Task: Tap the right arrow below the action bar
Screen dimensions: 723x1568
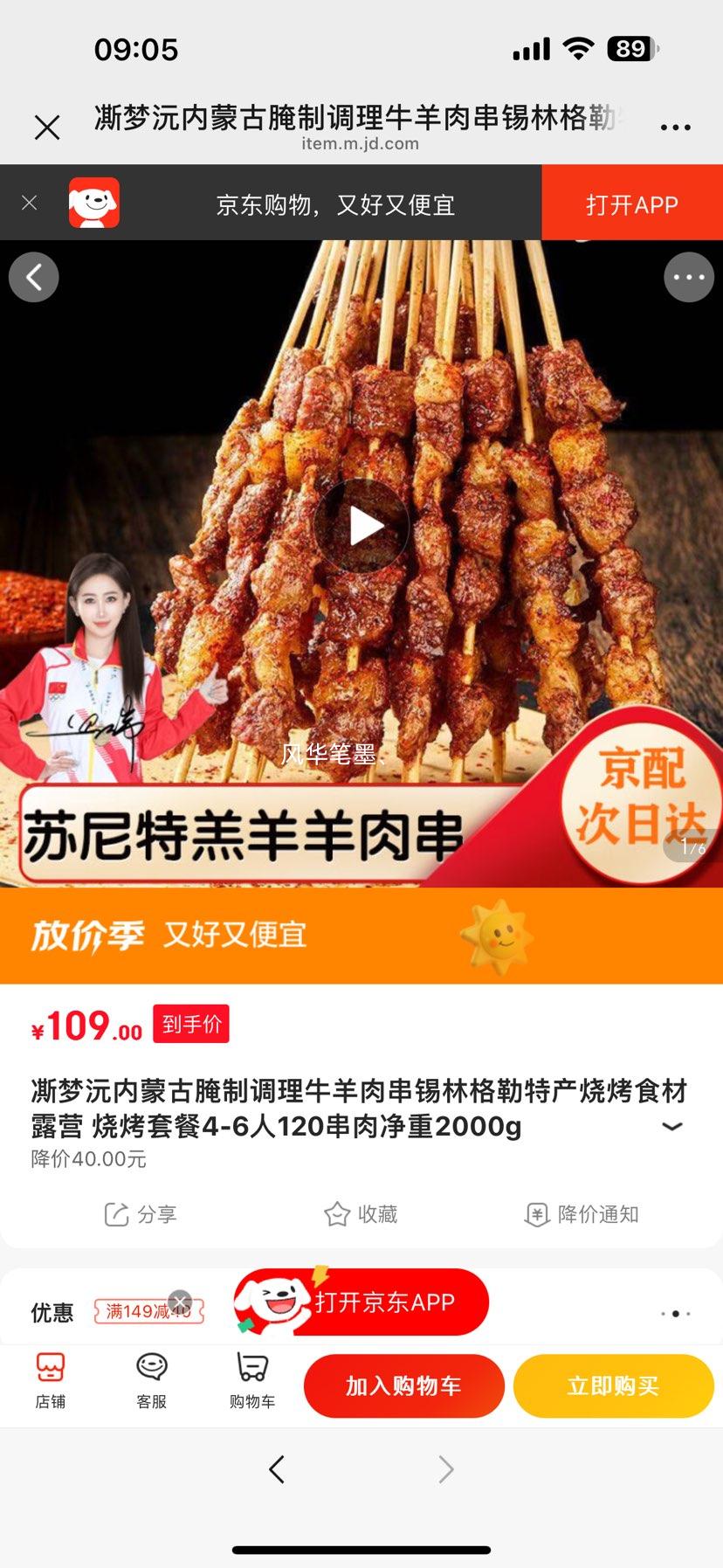Action: coord(446,1468)
